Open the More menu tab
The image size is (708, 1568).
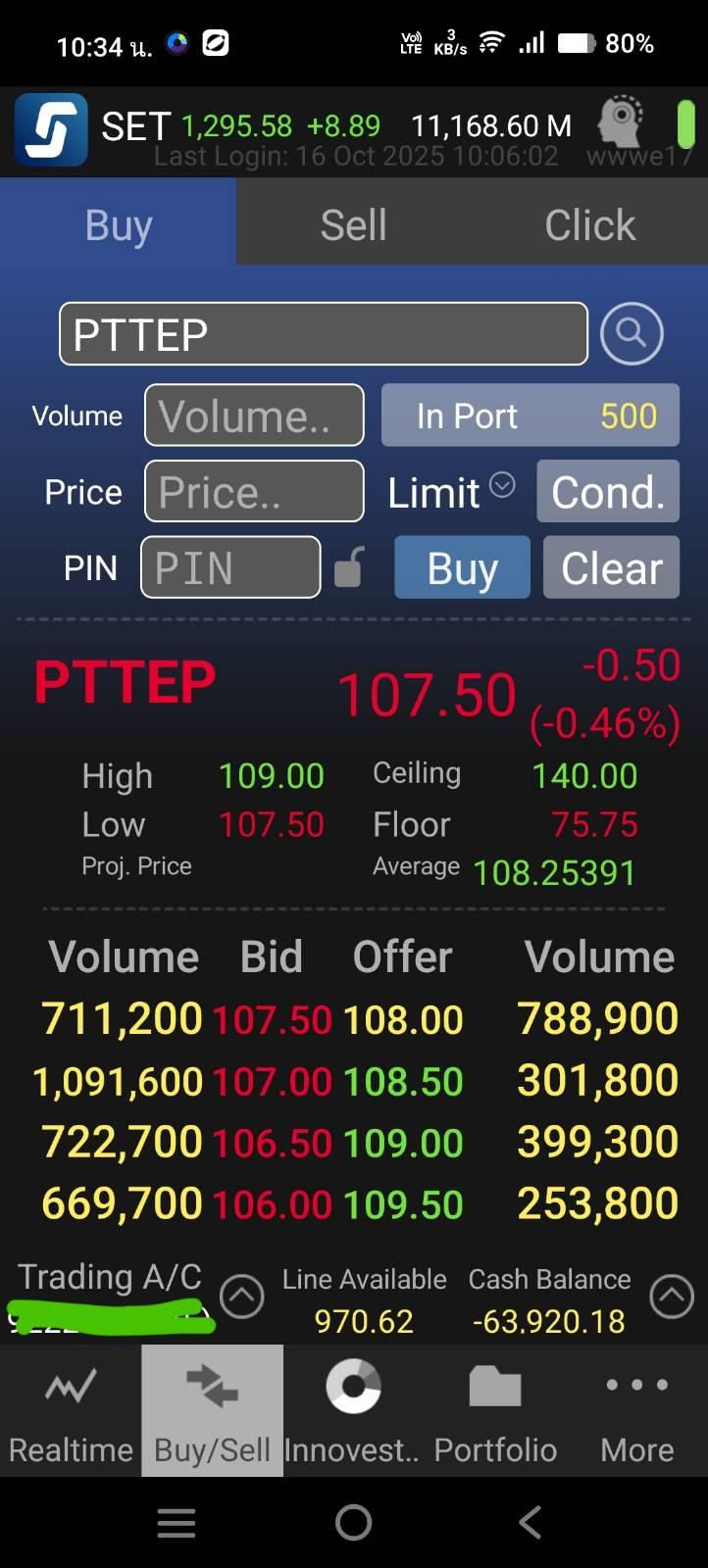click(x=636, y=1411)
